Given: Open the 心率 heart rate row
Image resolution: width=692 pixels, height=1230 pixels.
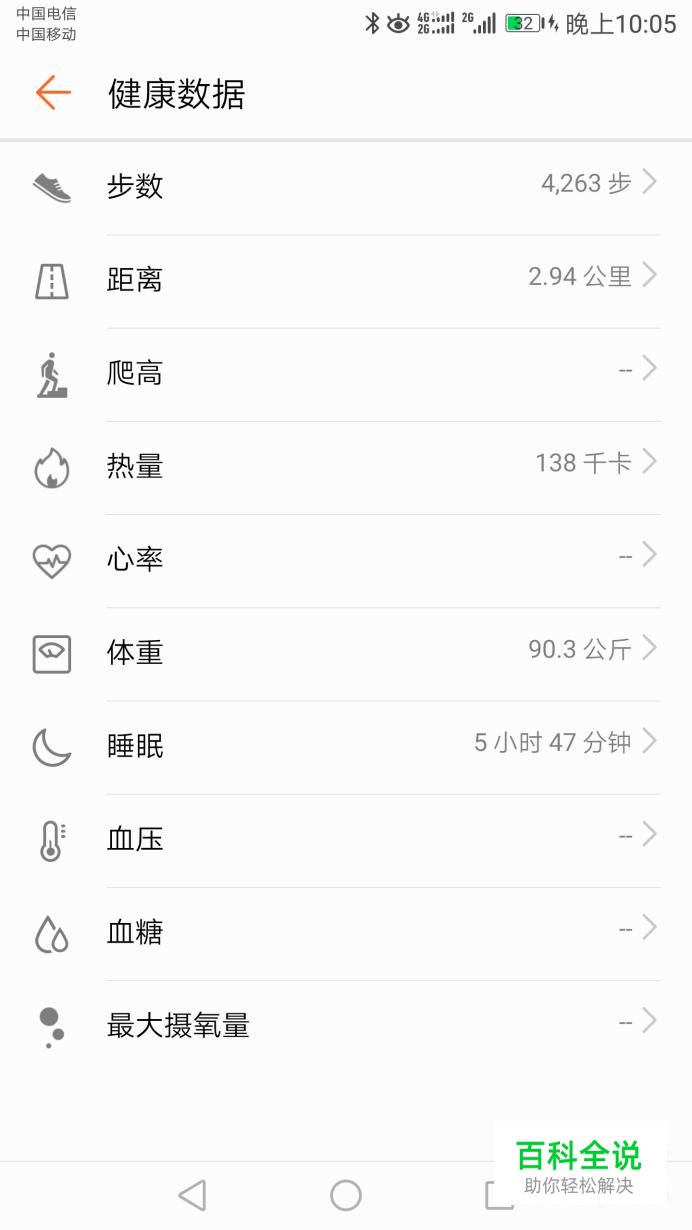Looking at the screenshot, I should point(346,560).
